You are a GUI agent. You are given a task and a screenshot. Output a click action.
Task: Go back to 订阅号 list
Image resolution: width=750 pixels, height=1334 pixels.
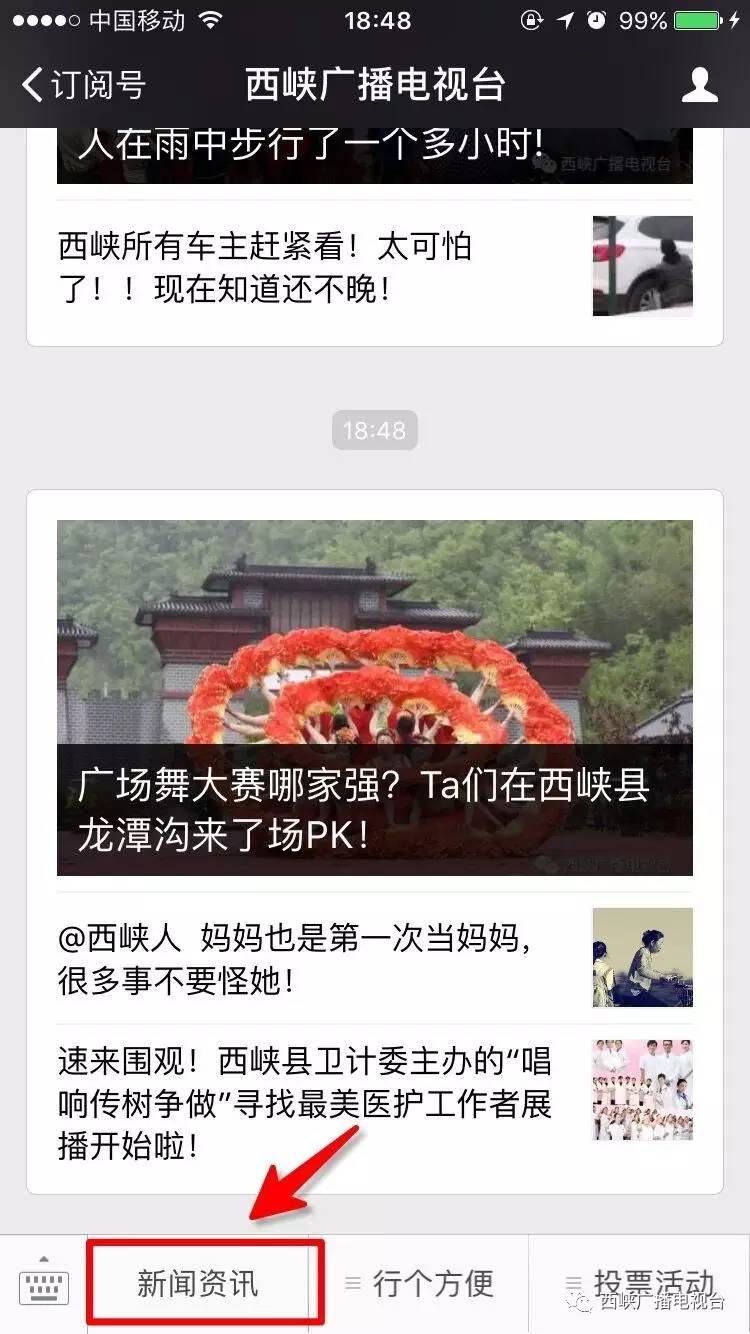coord(84,85)
